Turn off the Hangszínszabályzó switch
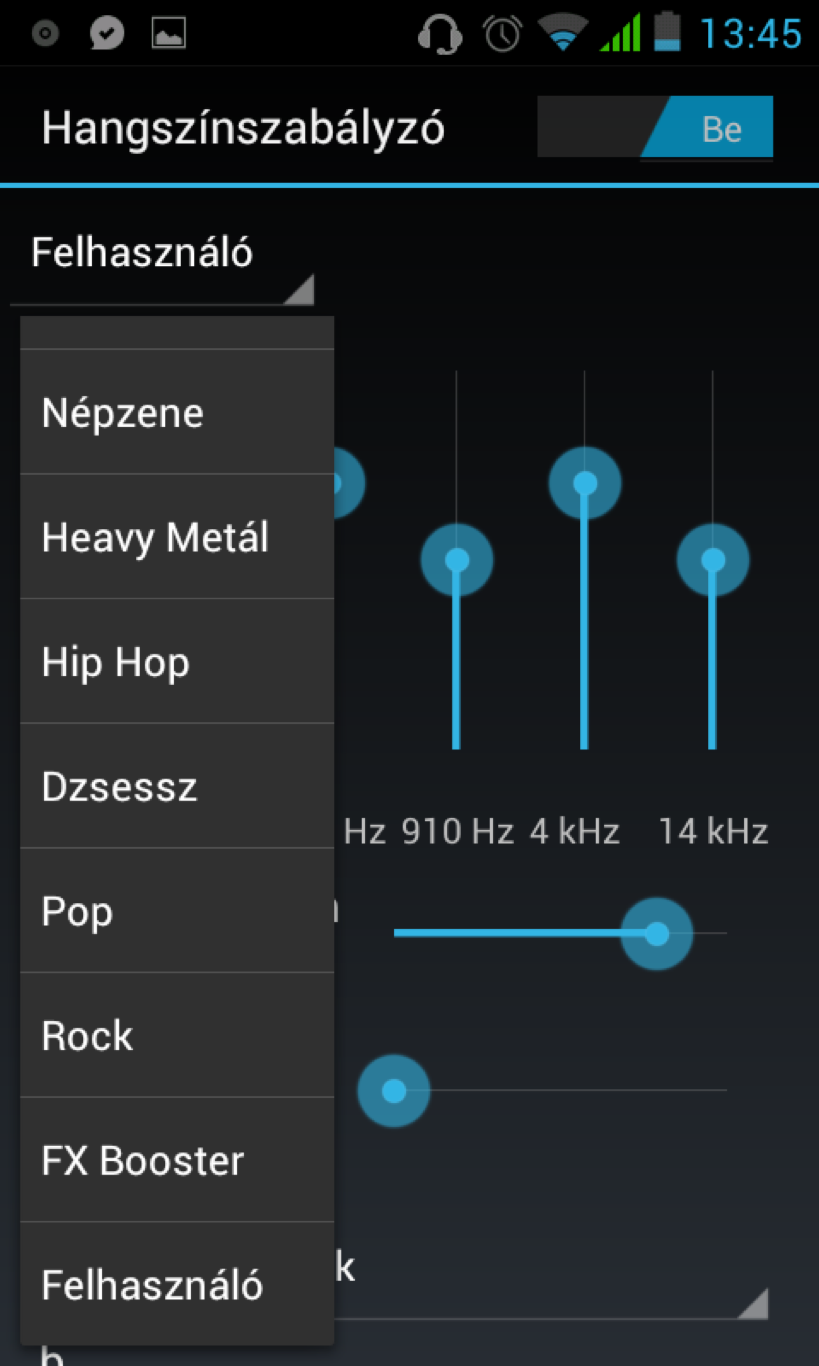The height and width of the screenshot is (1366, 819). 655,128
